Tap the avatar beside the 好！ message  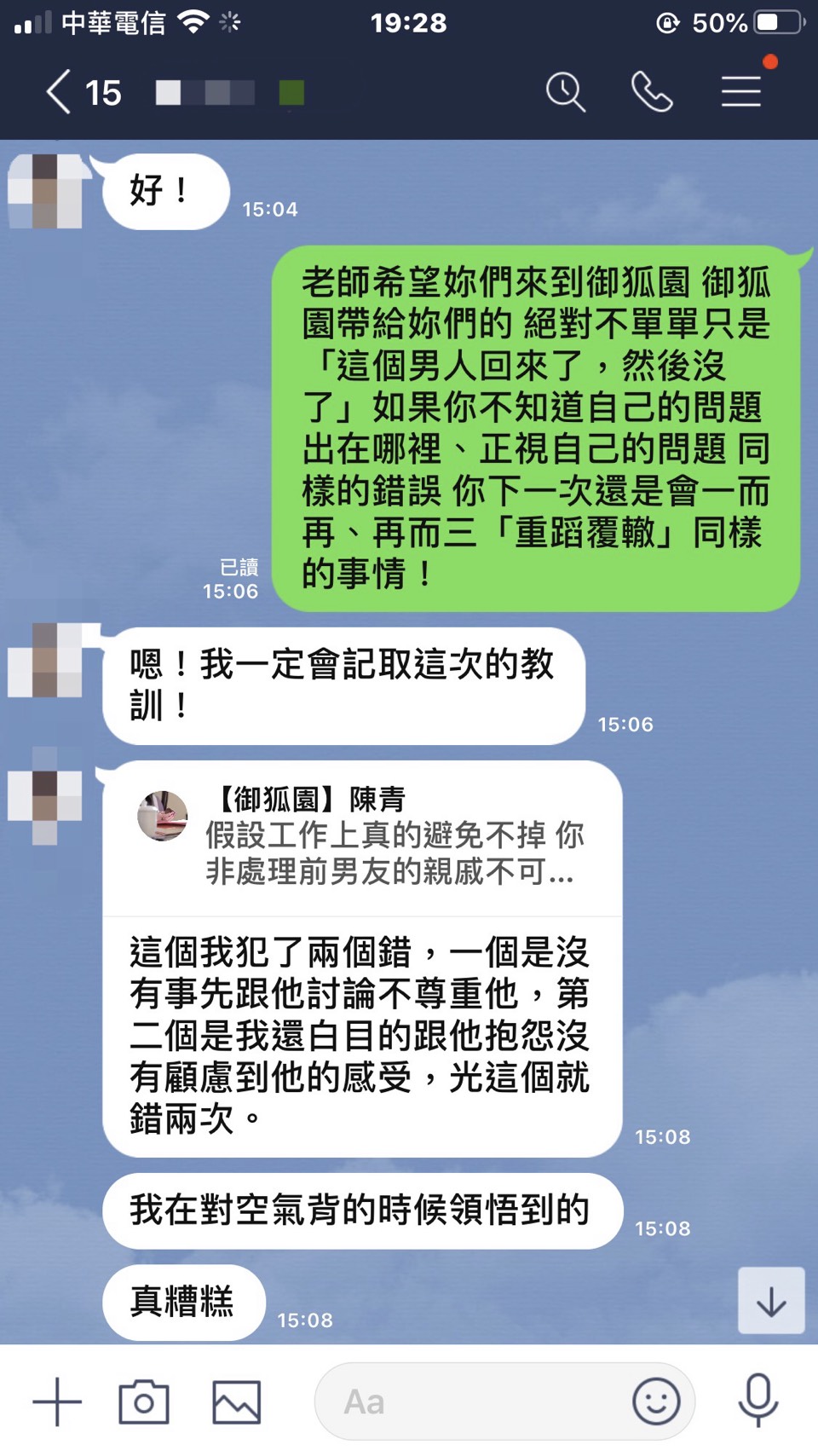click(x=48, y=192)
